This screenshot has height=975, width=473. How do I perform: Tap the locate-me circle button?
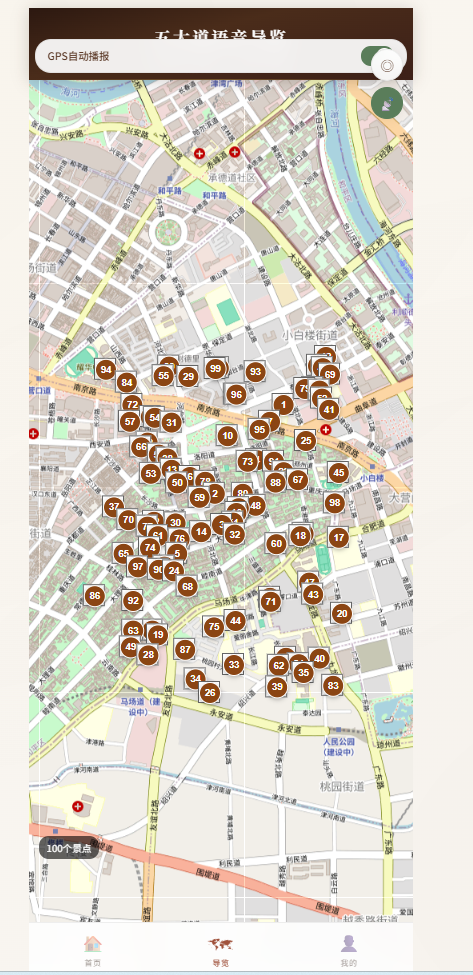[387, 65]
